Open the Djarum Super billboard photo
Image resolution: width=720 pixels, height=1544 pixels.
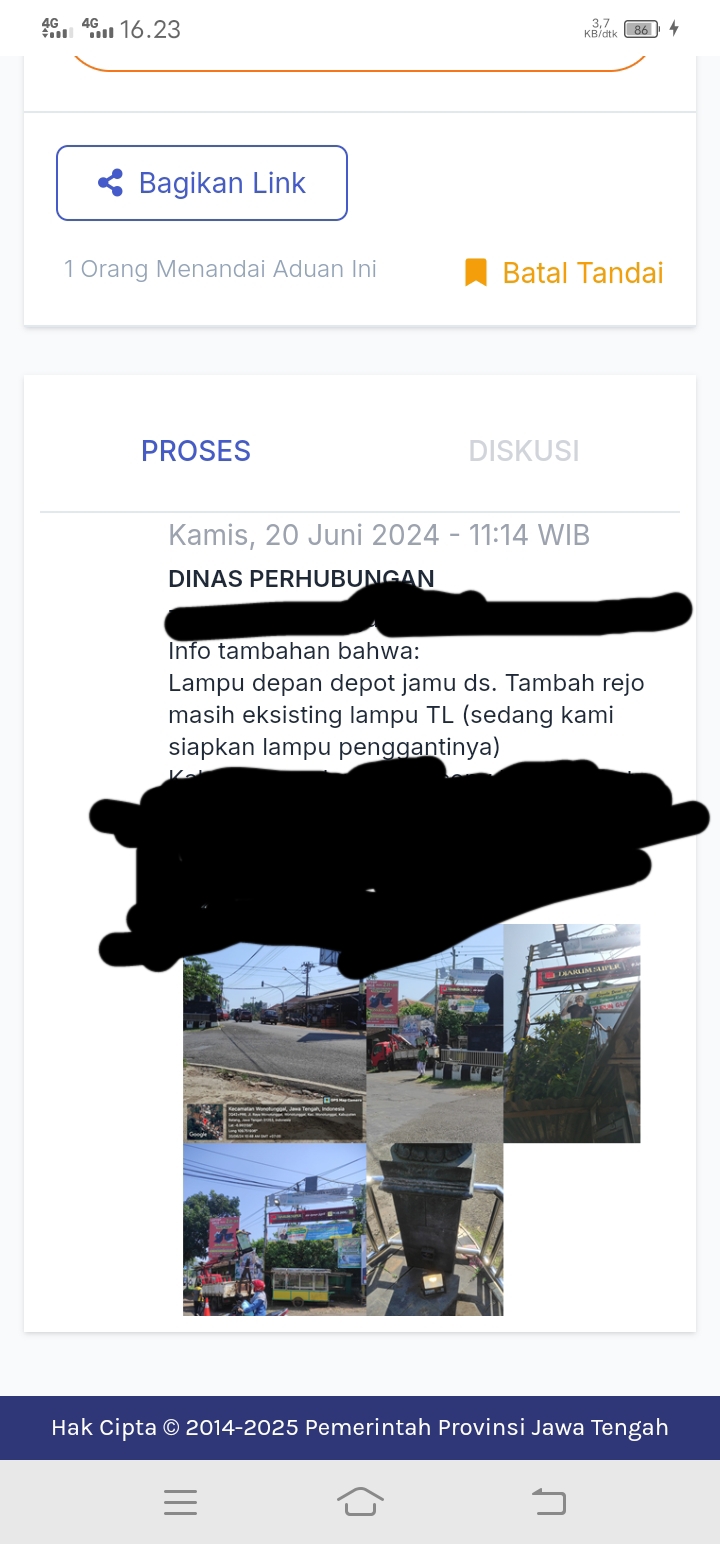(572, 1033)
